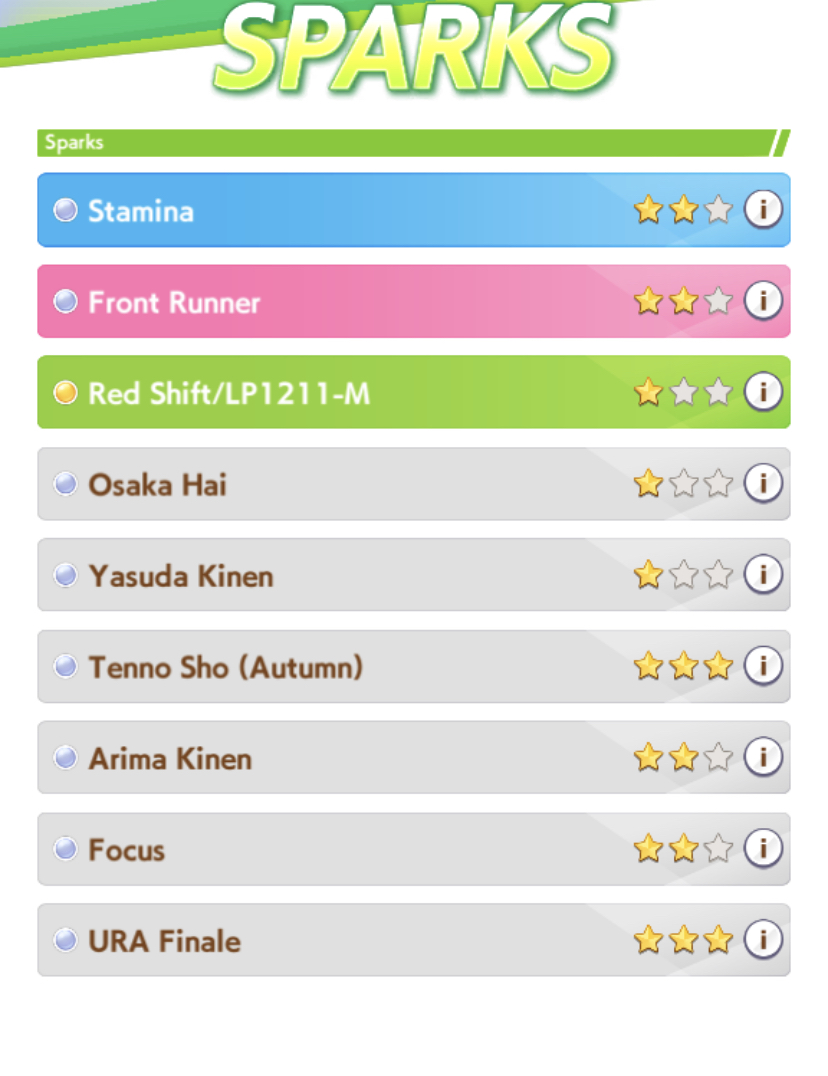Tap the info icon for Osaka Hai
The width and height of the screenshot is (828, 1076).
tap(763, 484)
